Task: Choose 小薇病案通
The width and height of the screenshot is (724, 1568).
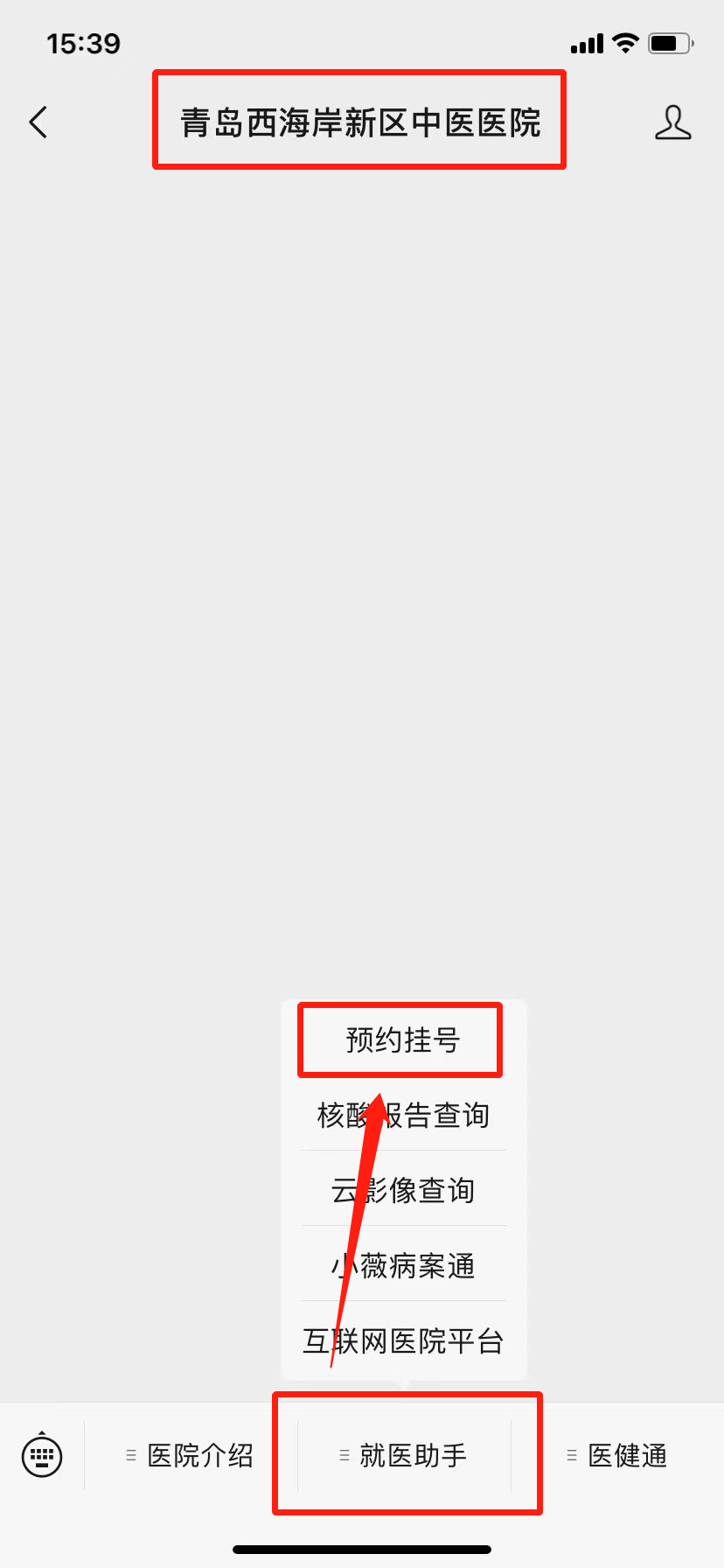Action: pos(403,1266)
